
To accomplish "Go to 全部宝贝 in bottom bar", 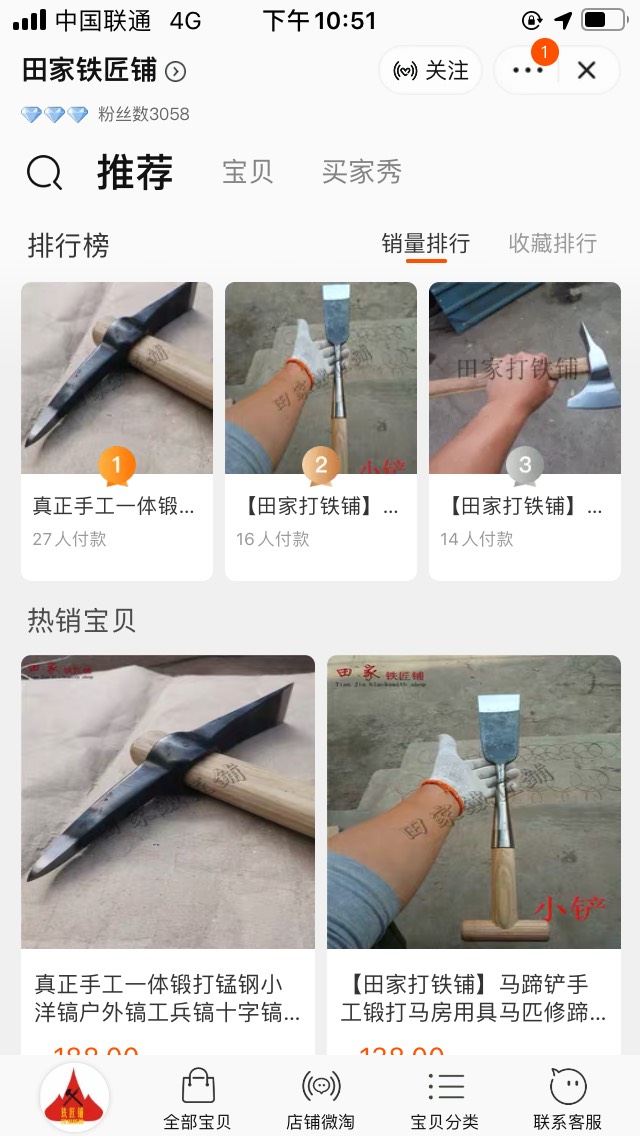I will pyautogui.click(x=198, y=1098).
